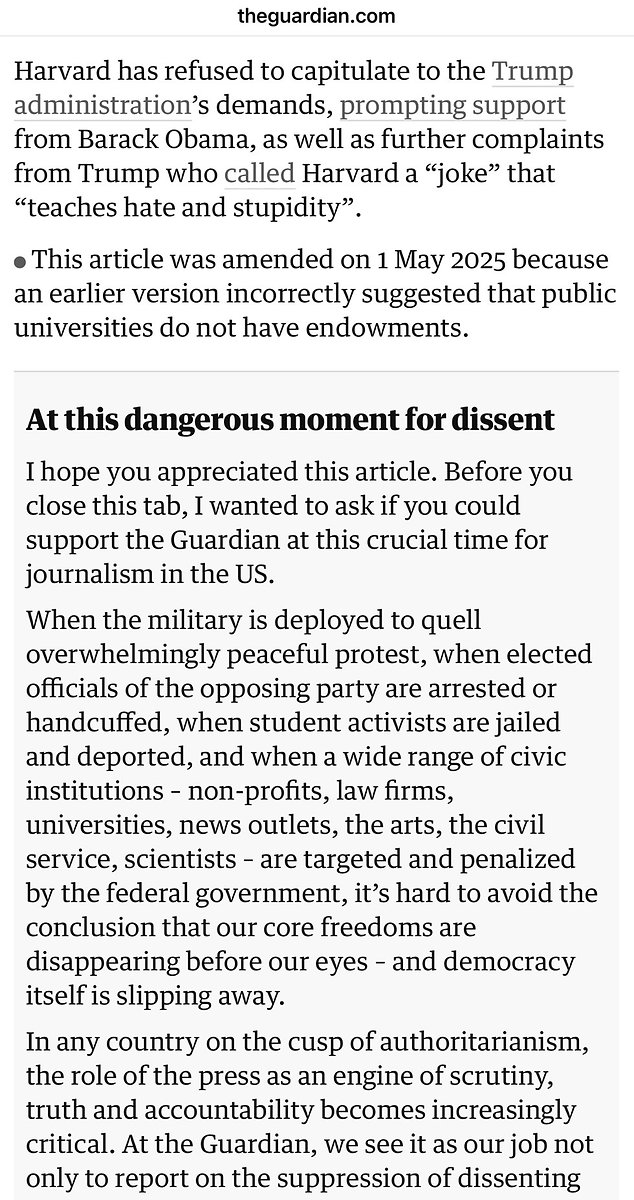634x1200 pixels.
Task: Tap the theguardian.com address bar
Action: 316,16
